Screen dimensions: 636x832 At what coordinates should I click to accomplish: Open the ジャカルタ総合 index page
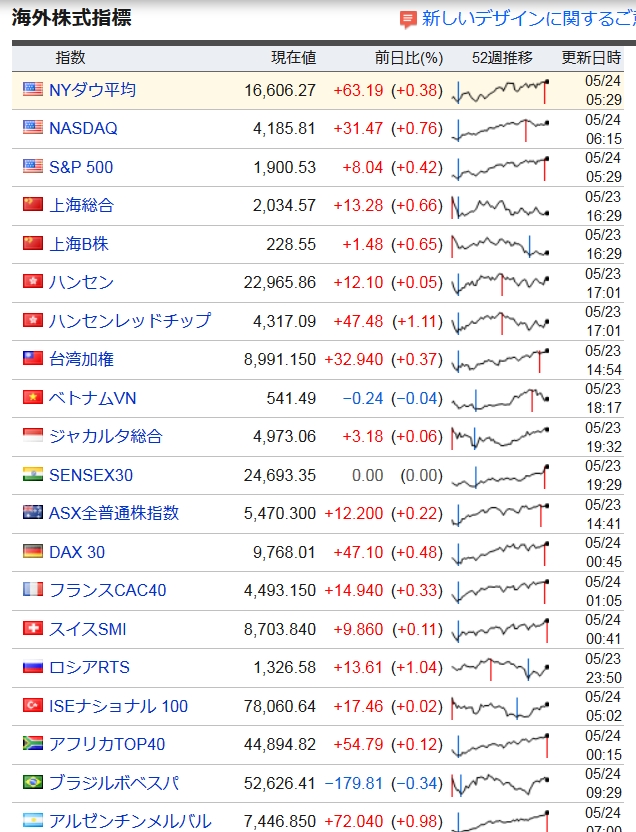[105, 436]
